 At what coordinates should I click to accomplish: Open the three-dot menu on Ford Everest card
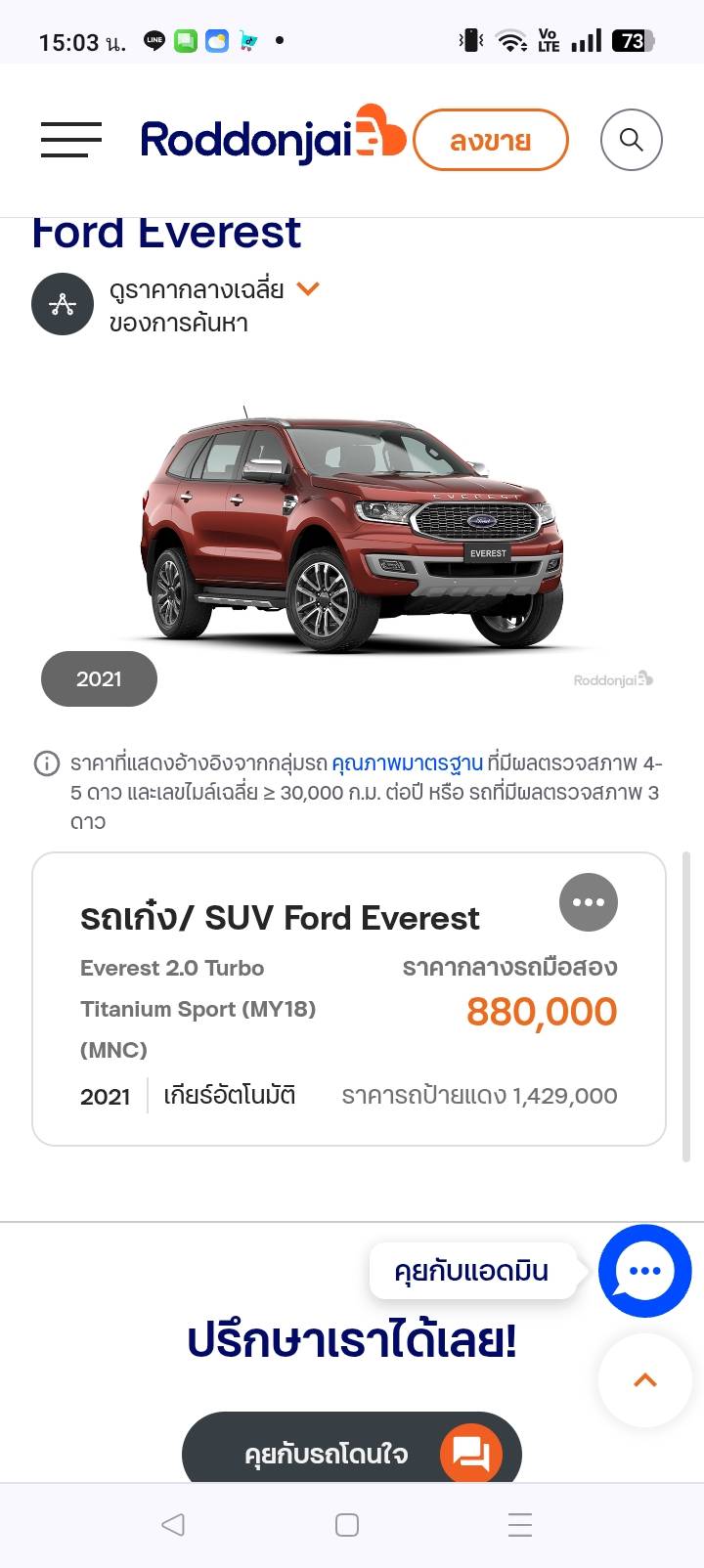tap(589, 902)
